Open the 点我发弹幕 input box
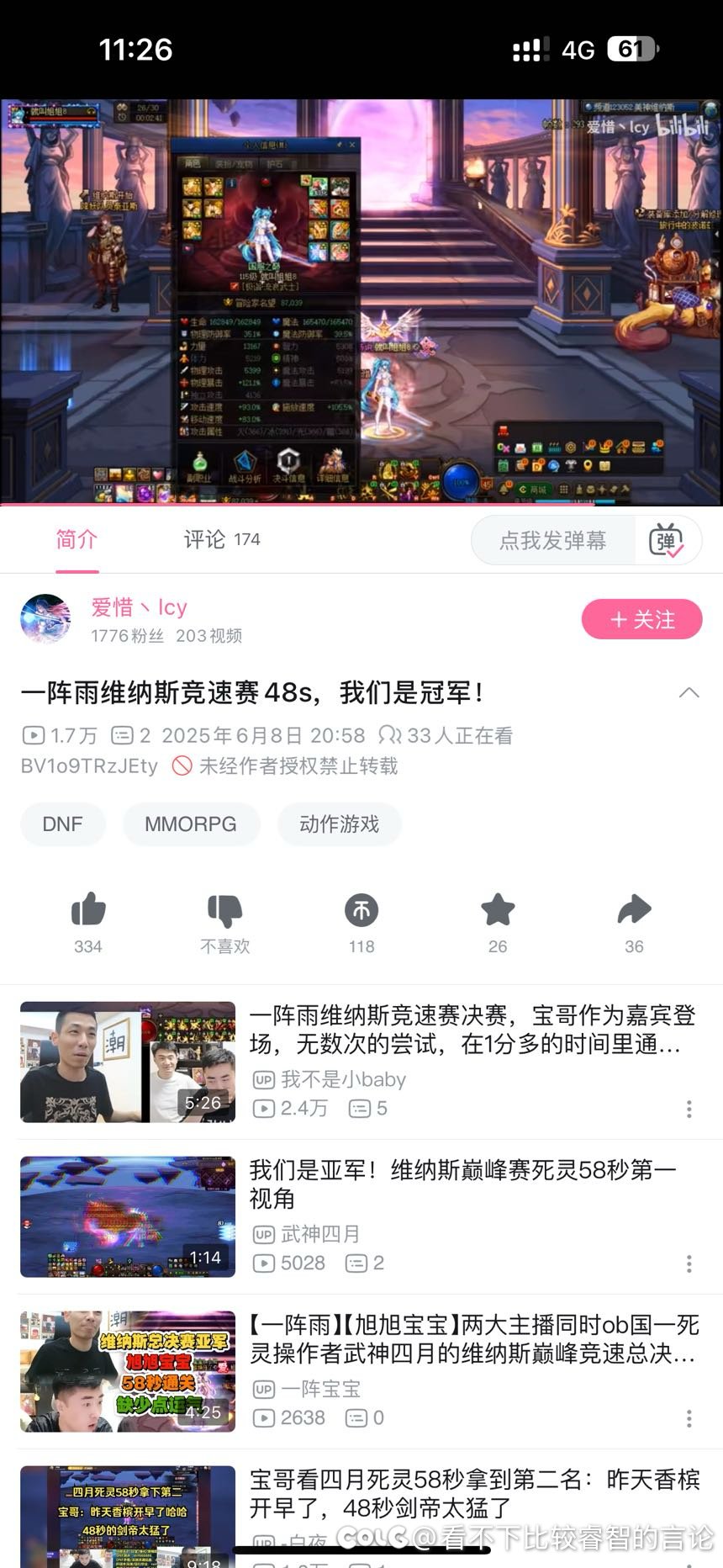 click(x=553, y=540)
